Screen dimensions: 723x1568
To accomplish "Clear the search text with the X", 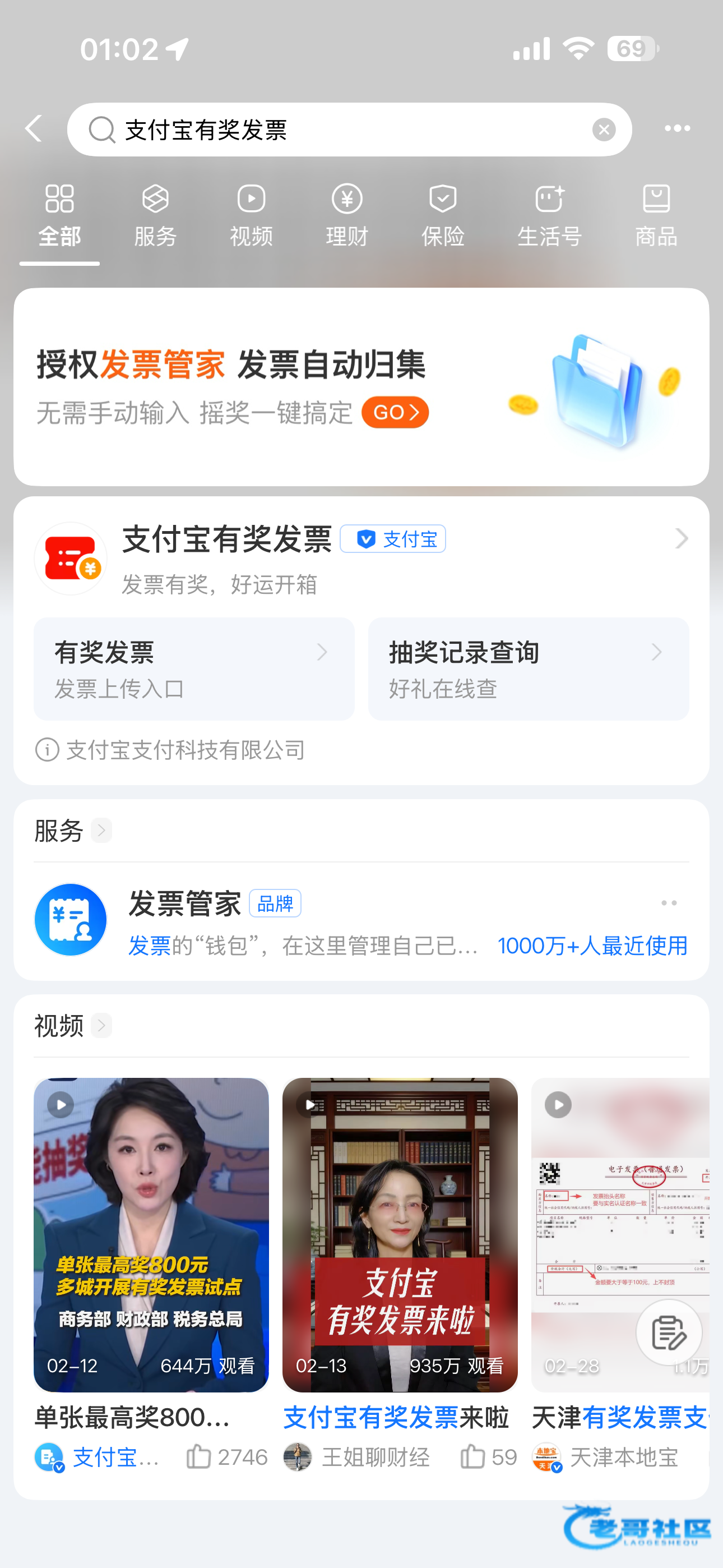I will pos(603,130).
